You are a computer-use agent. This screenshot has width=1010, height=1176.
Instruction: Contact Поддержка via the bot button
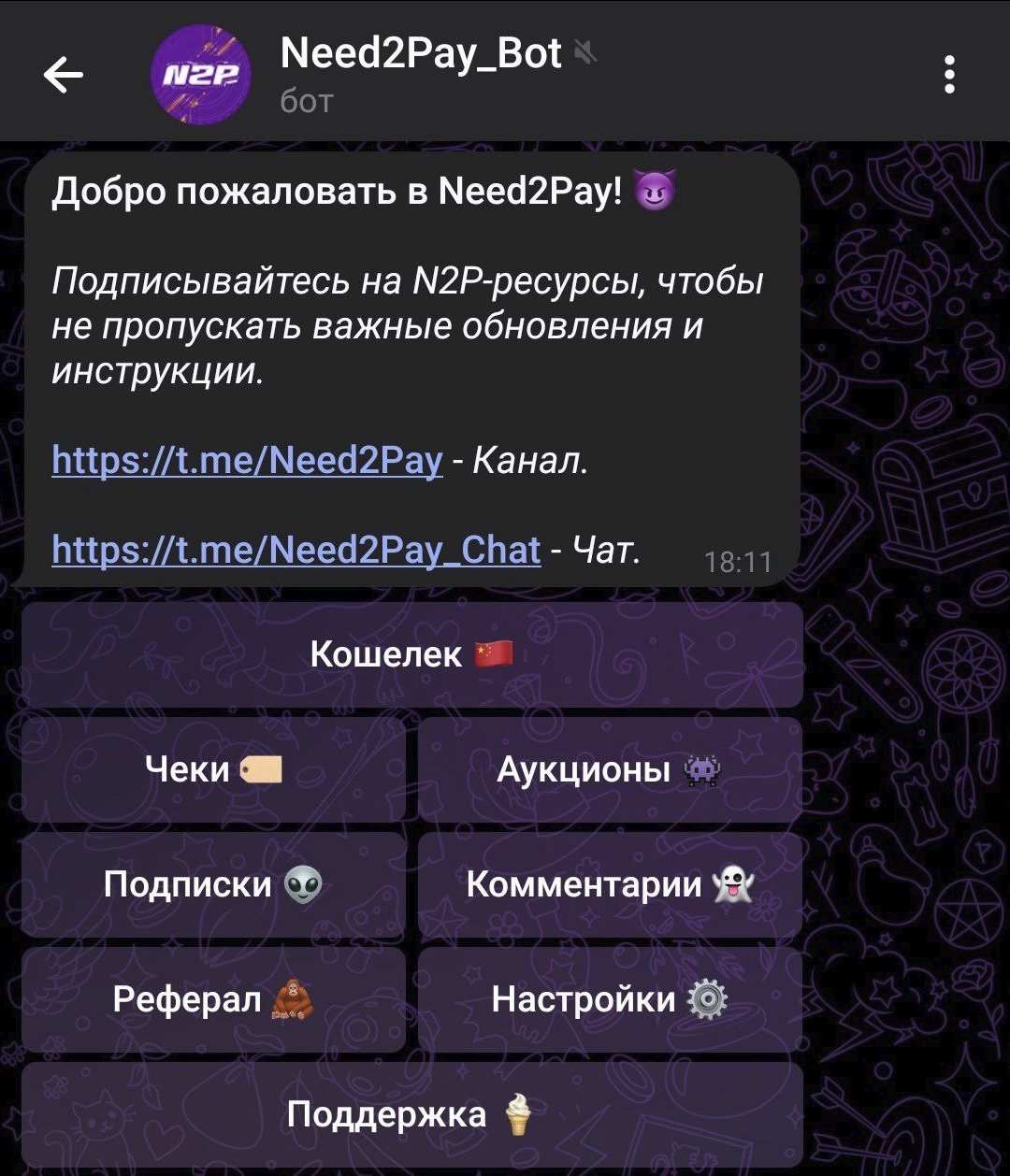click(411, 1114)
